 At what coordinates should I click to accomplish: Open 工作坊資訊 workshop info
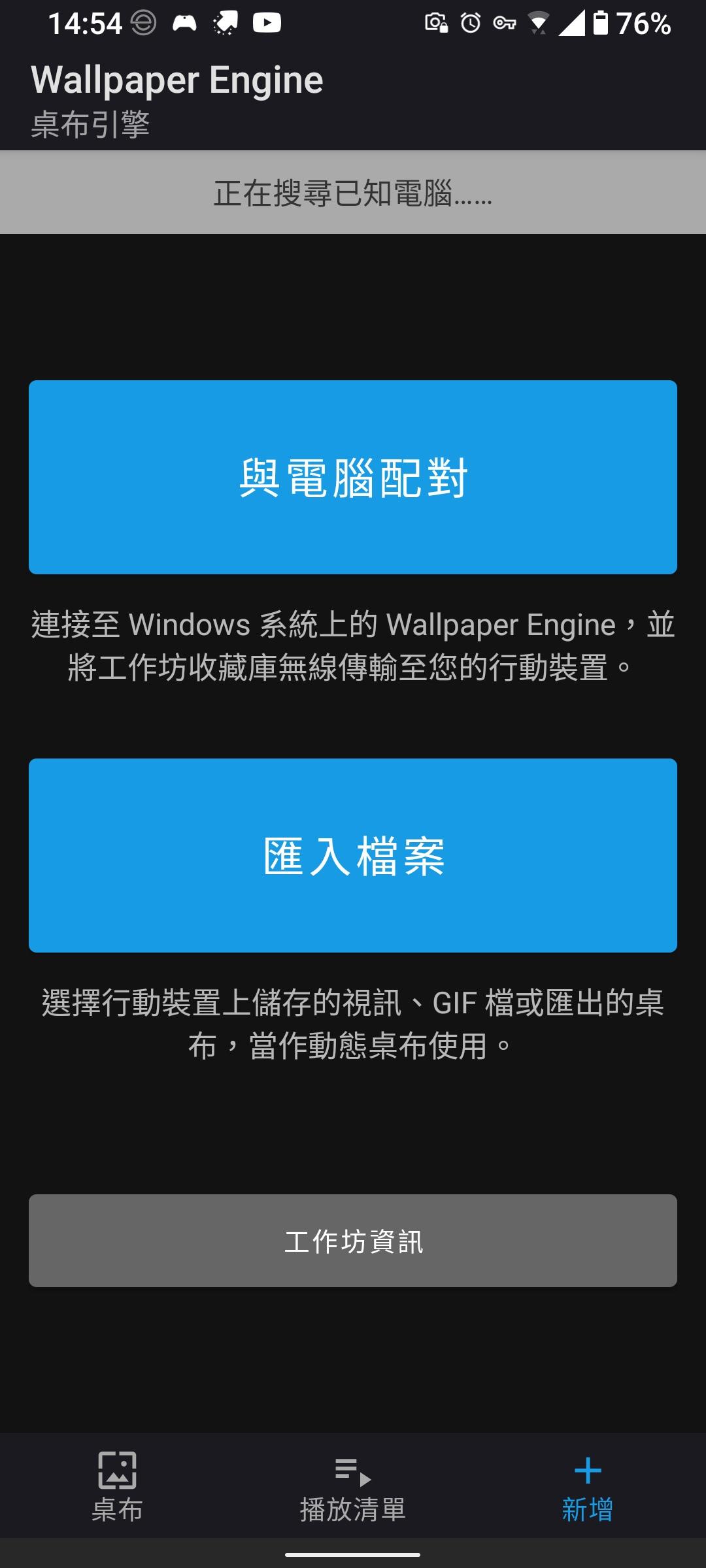click(x=353, y=1241)
